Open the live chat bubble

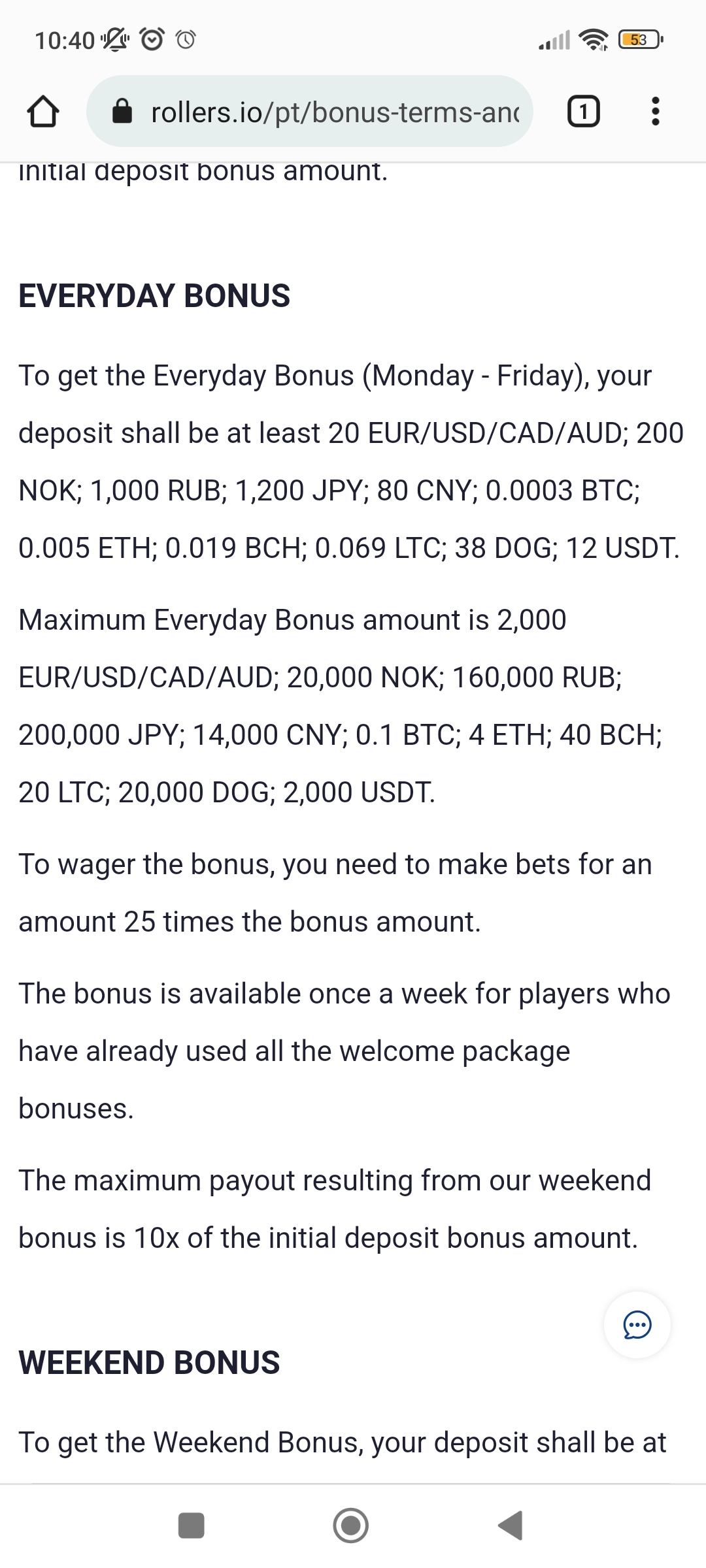pos(637,1326)
